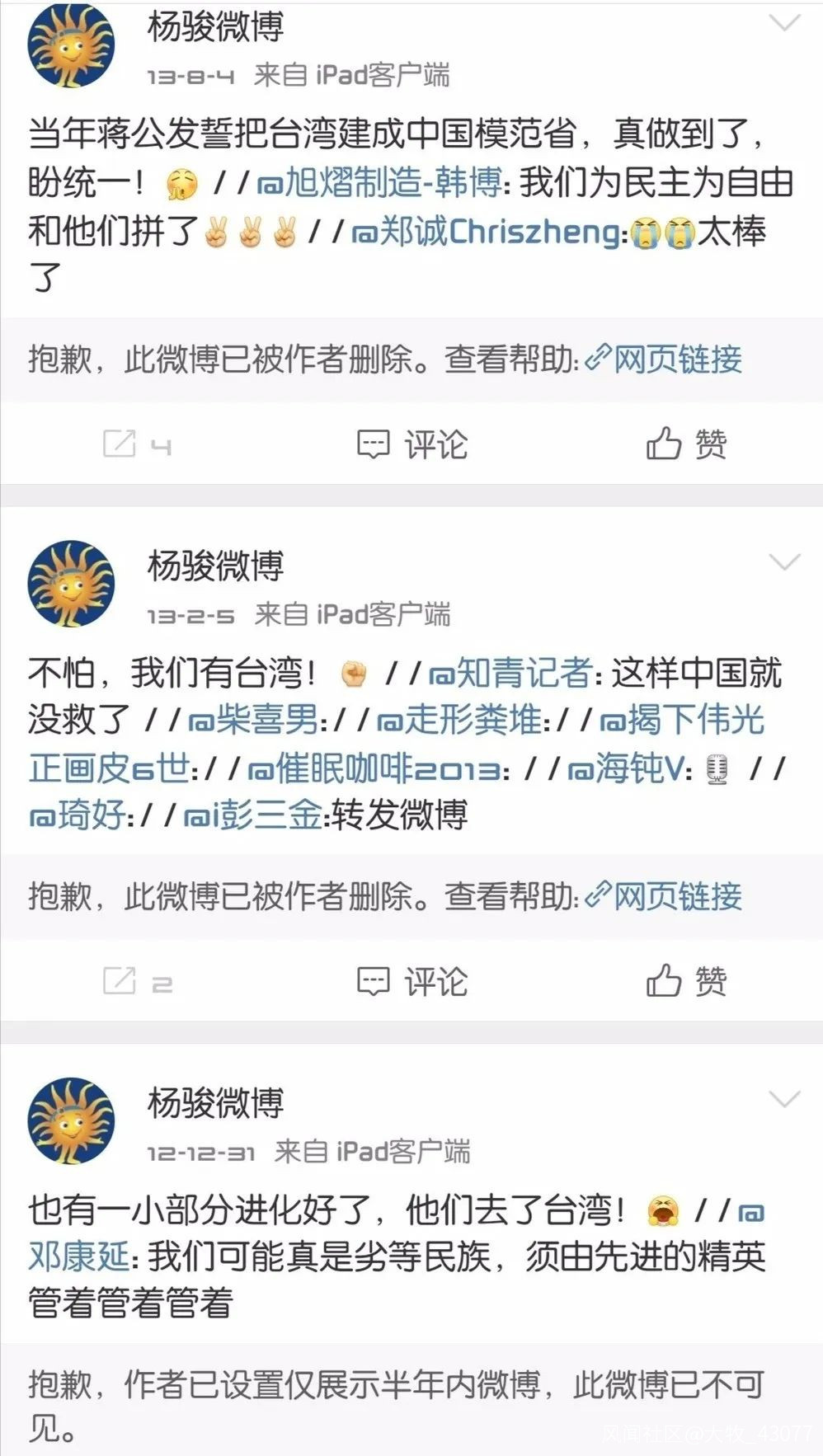The width and height of the screenshot is (823, 1456).
Task: Like the 13-8-4 post
Action: pyautogui.click(x=686, y=444)
